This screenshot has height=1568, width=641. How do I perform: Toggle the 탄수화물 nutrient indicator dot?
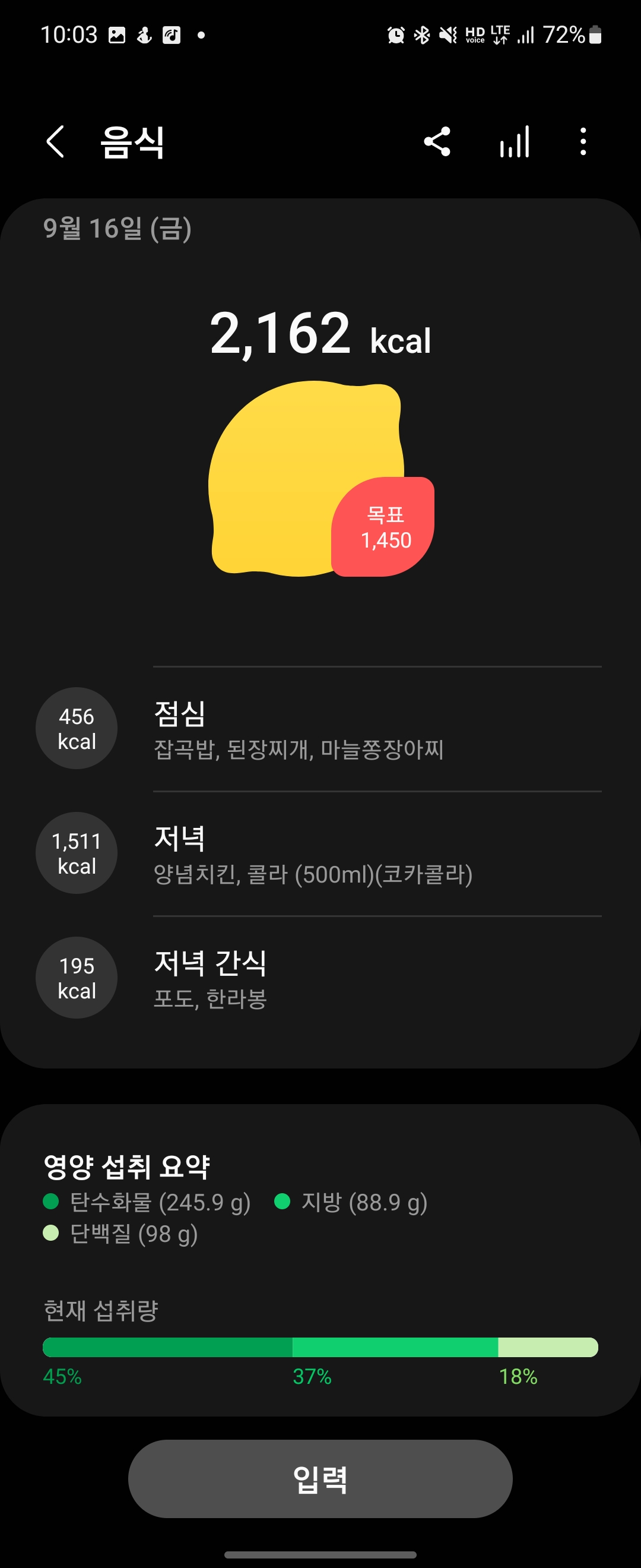click(x=52, y=1202)
